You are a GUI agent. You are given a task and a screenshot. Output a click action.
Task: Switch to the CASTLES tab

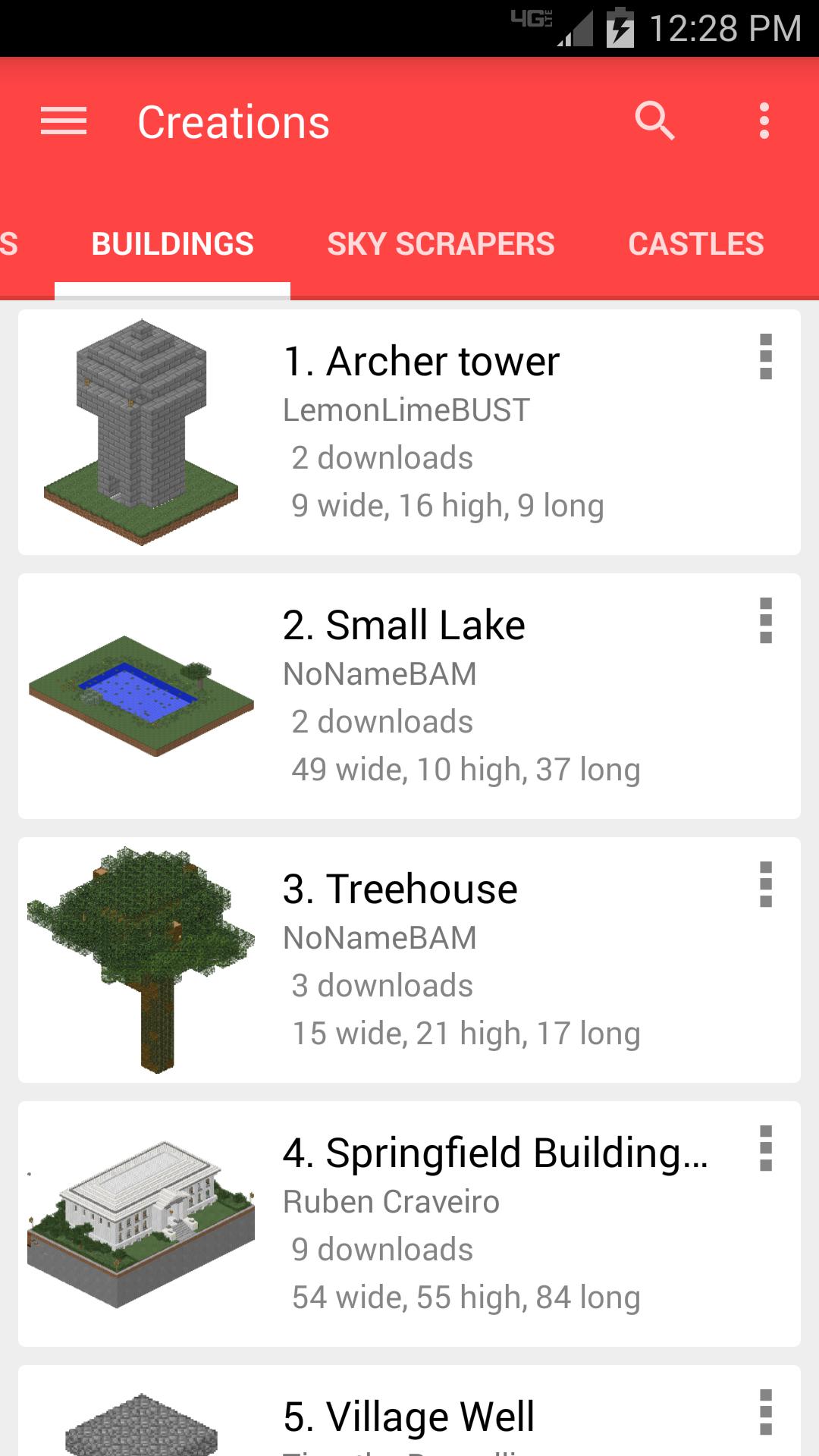pos(695,243)
